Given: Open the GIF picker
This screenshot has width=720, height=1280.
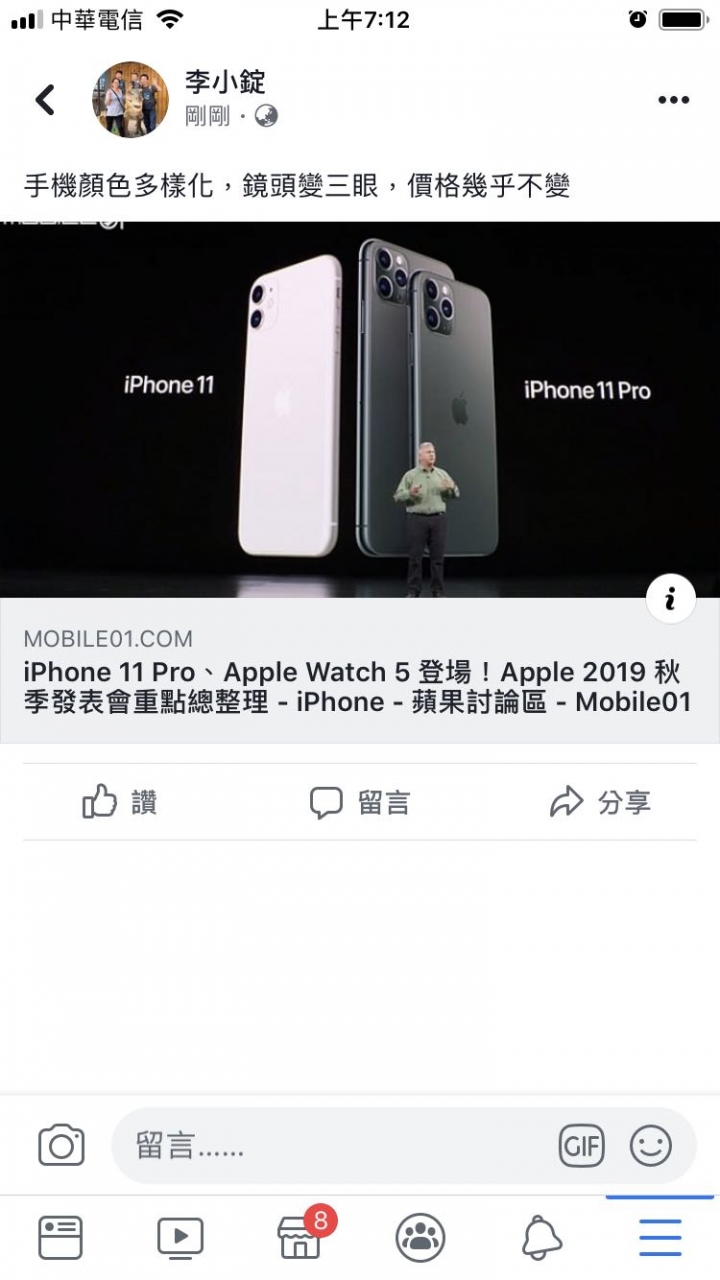Looking at the screenshot, I should [x=581, y=1146].
